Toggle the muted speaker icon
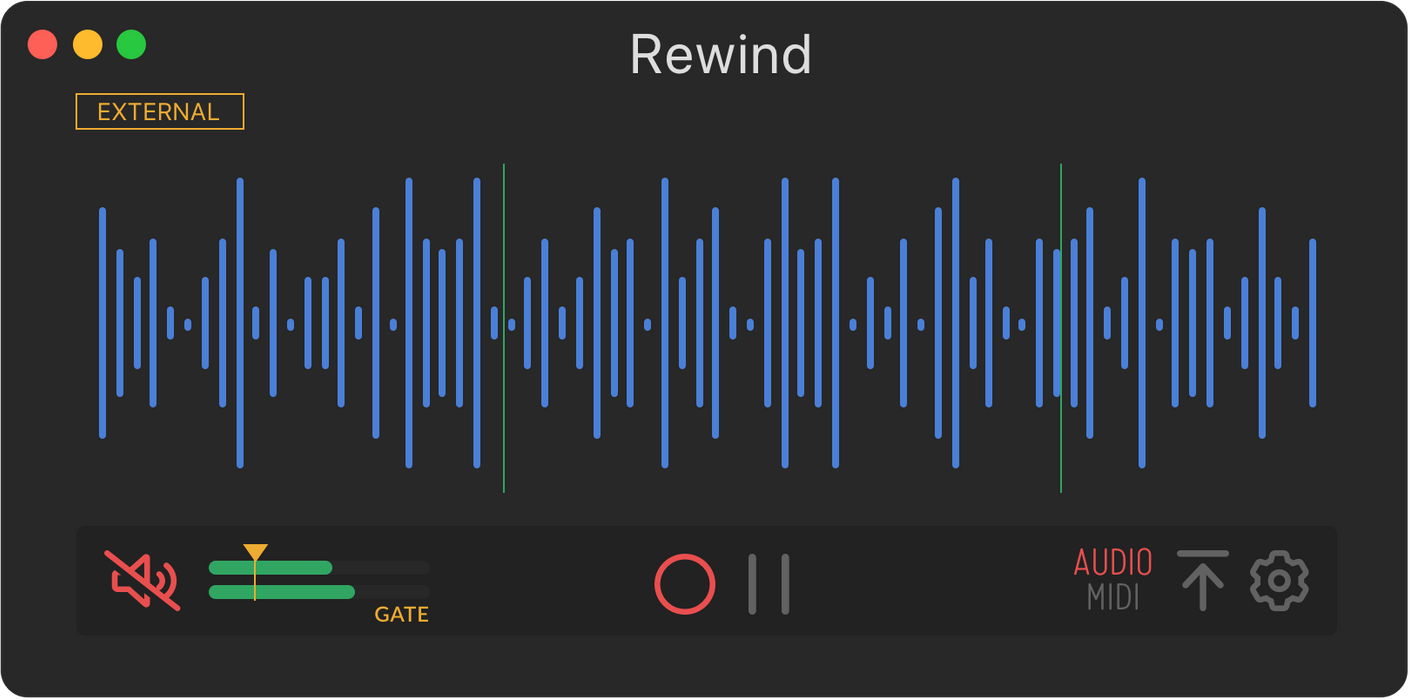1410x700 pixels. [142, 580]
